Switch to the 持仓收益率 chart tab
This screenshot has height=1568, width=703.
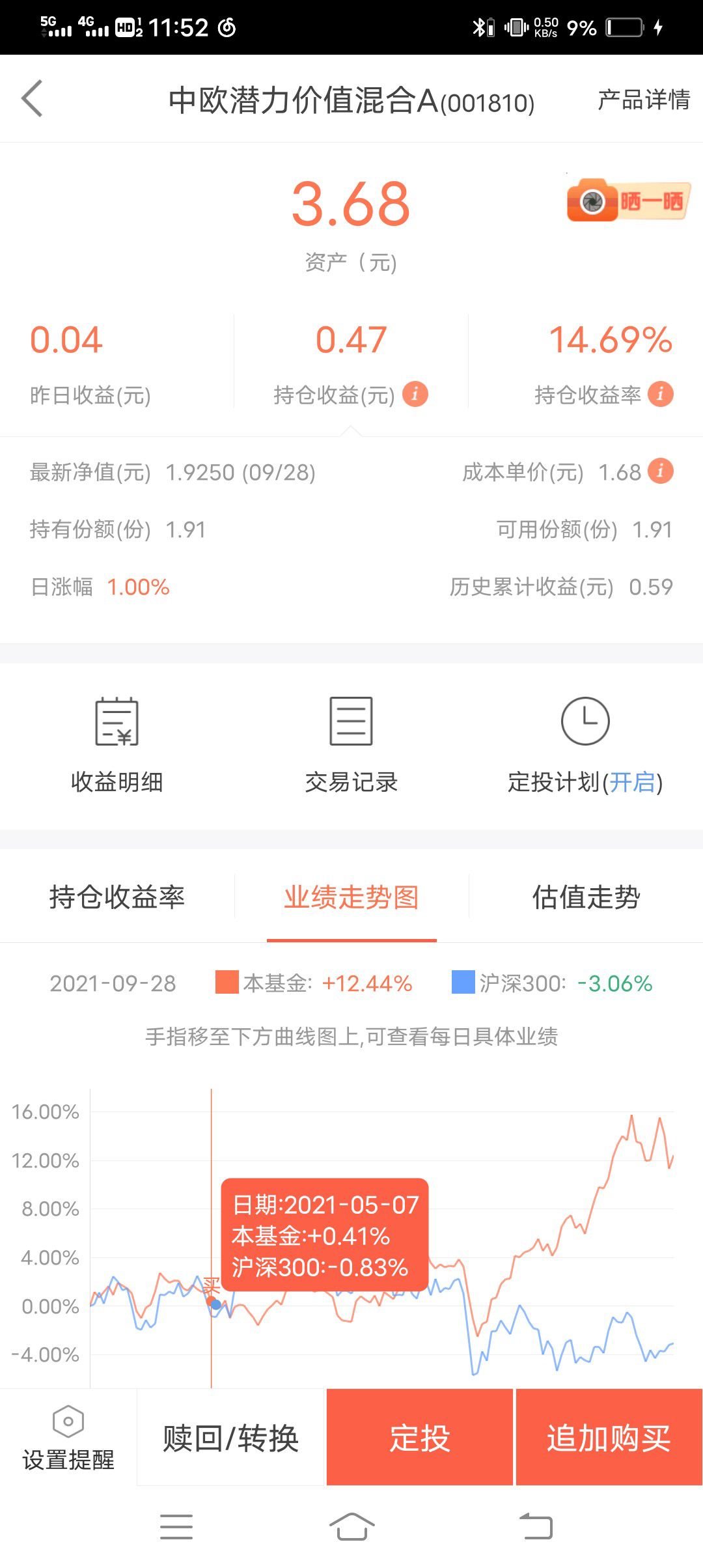click(x=117, y=897)
